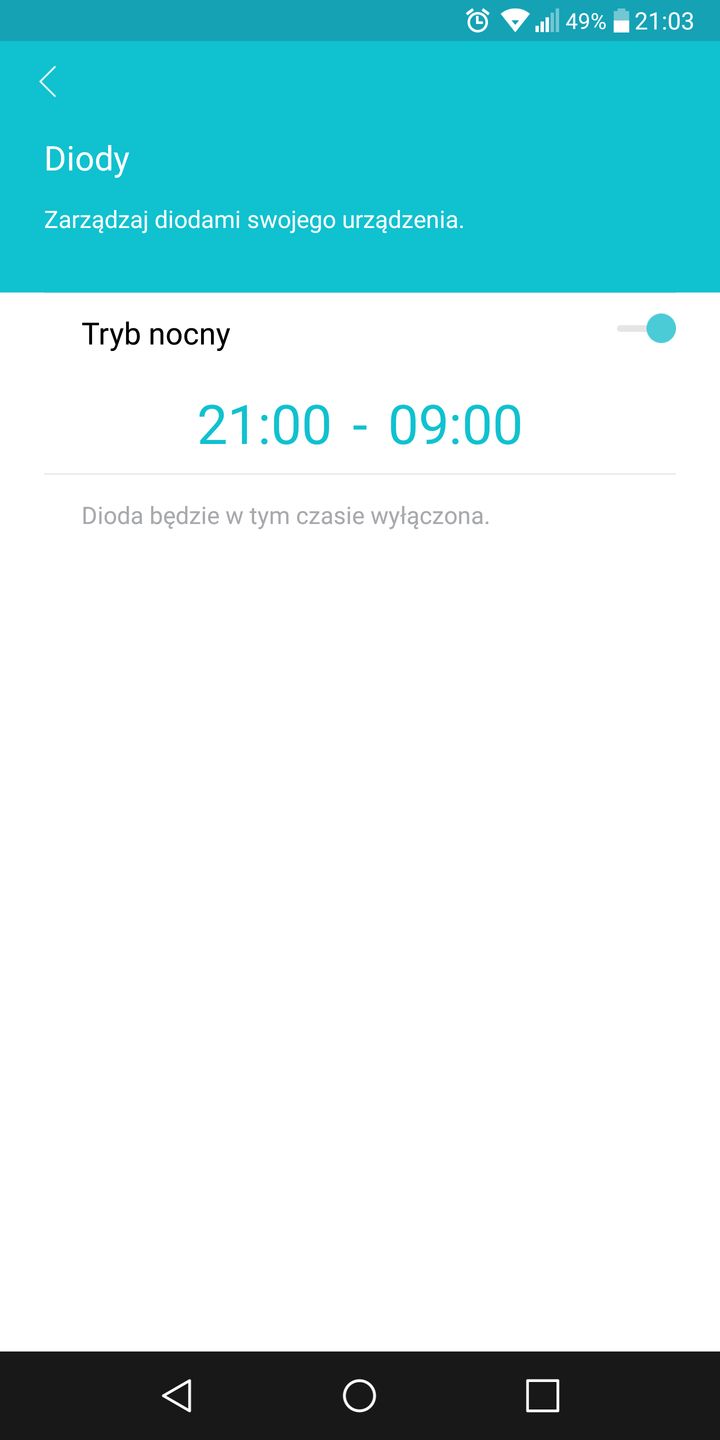Open recent apps with the square button
The image size is (720, 1440).
tap(540, 1395)
